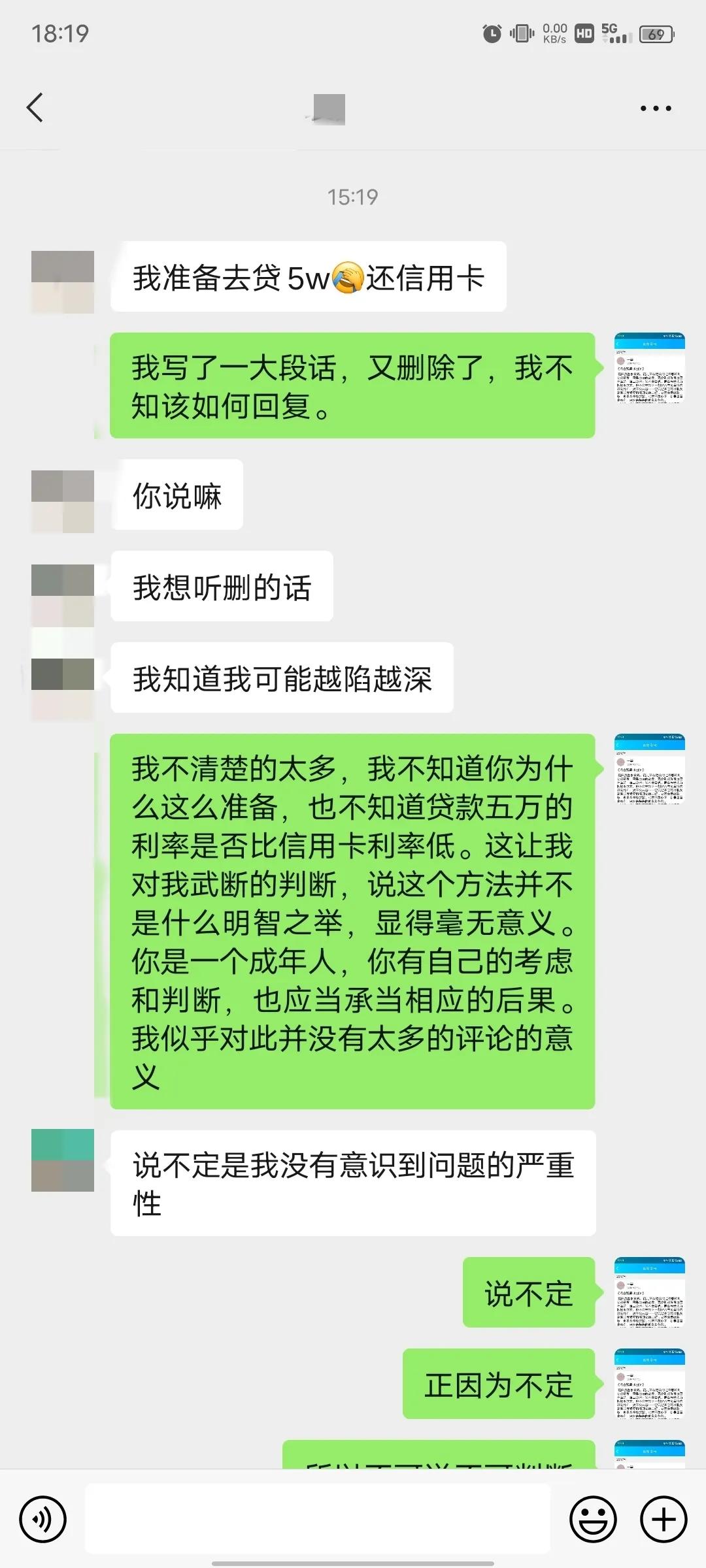Tap contact avatar beside '你说嘛' message

coord(63,501)
